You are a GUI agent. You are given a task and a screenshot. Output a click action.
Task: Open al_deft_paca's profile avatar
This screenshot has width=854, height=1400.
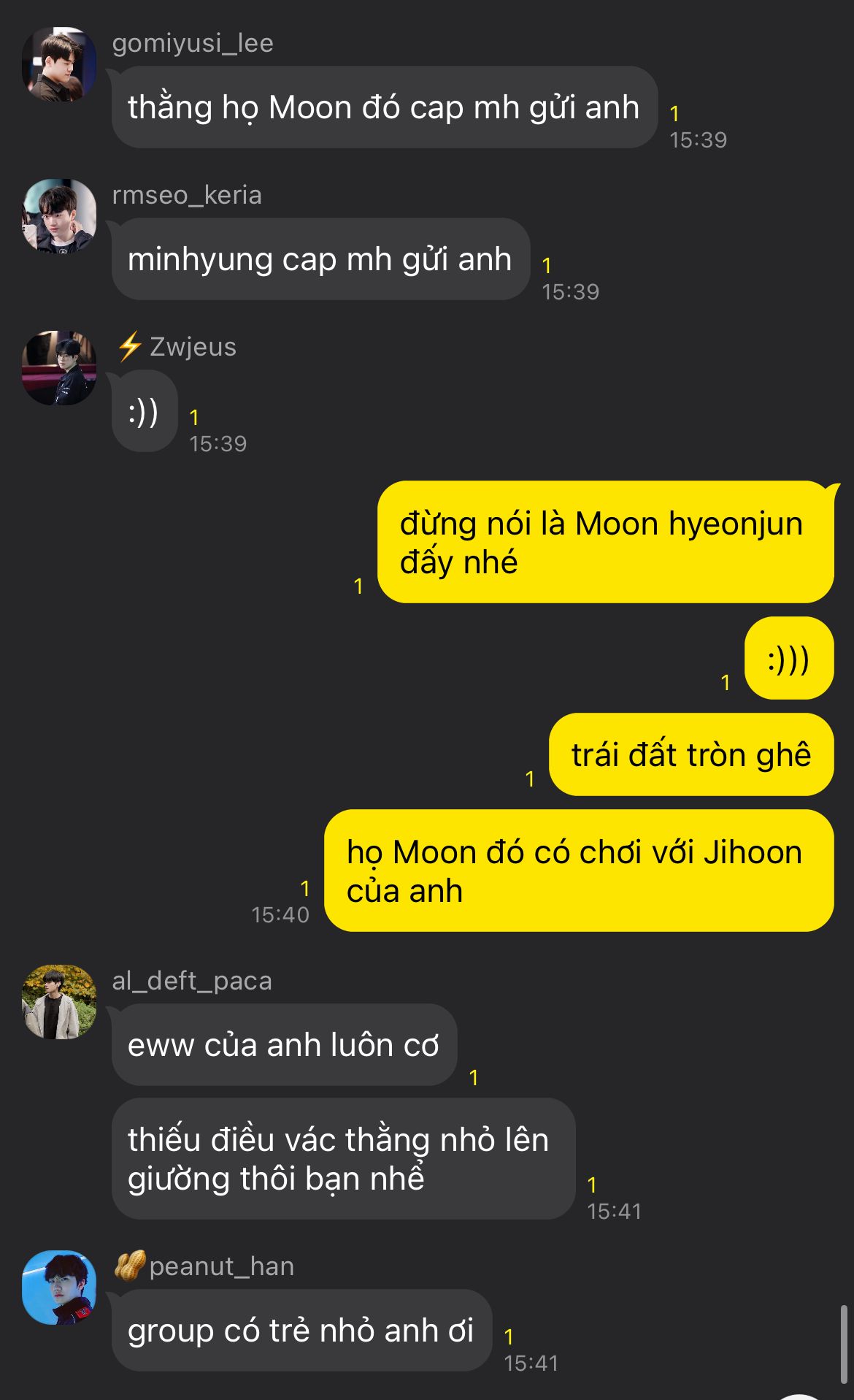point(59,1002)
